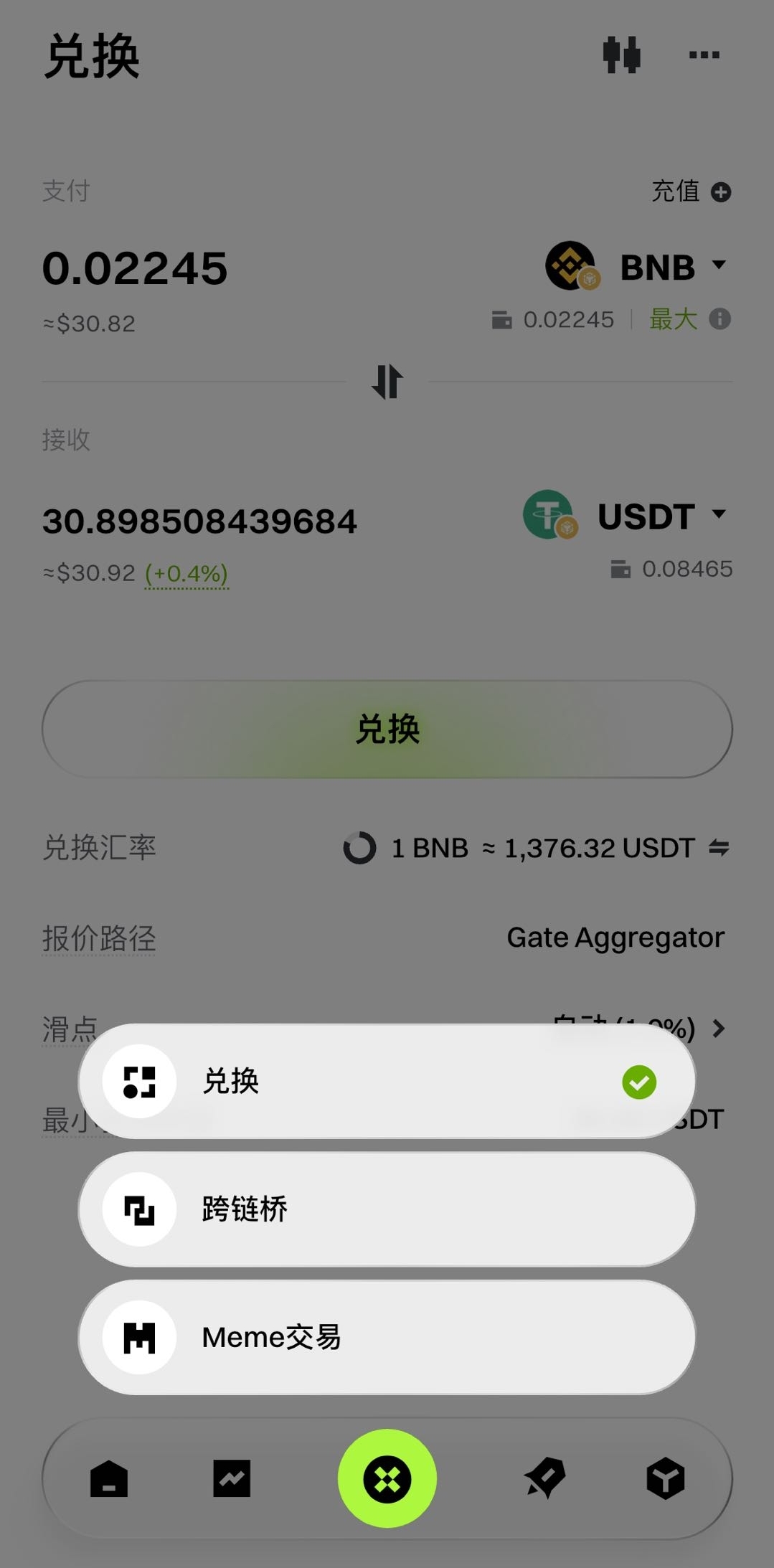
Task: Tap the green 兑换 swap button
Action: [387, 729]
